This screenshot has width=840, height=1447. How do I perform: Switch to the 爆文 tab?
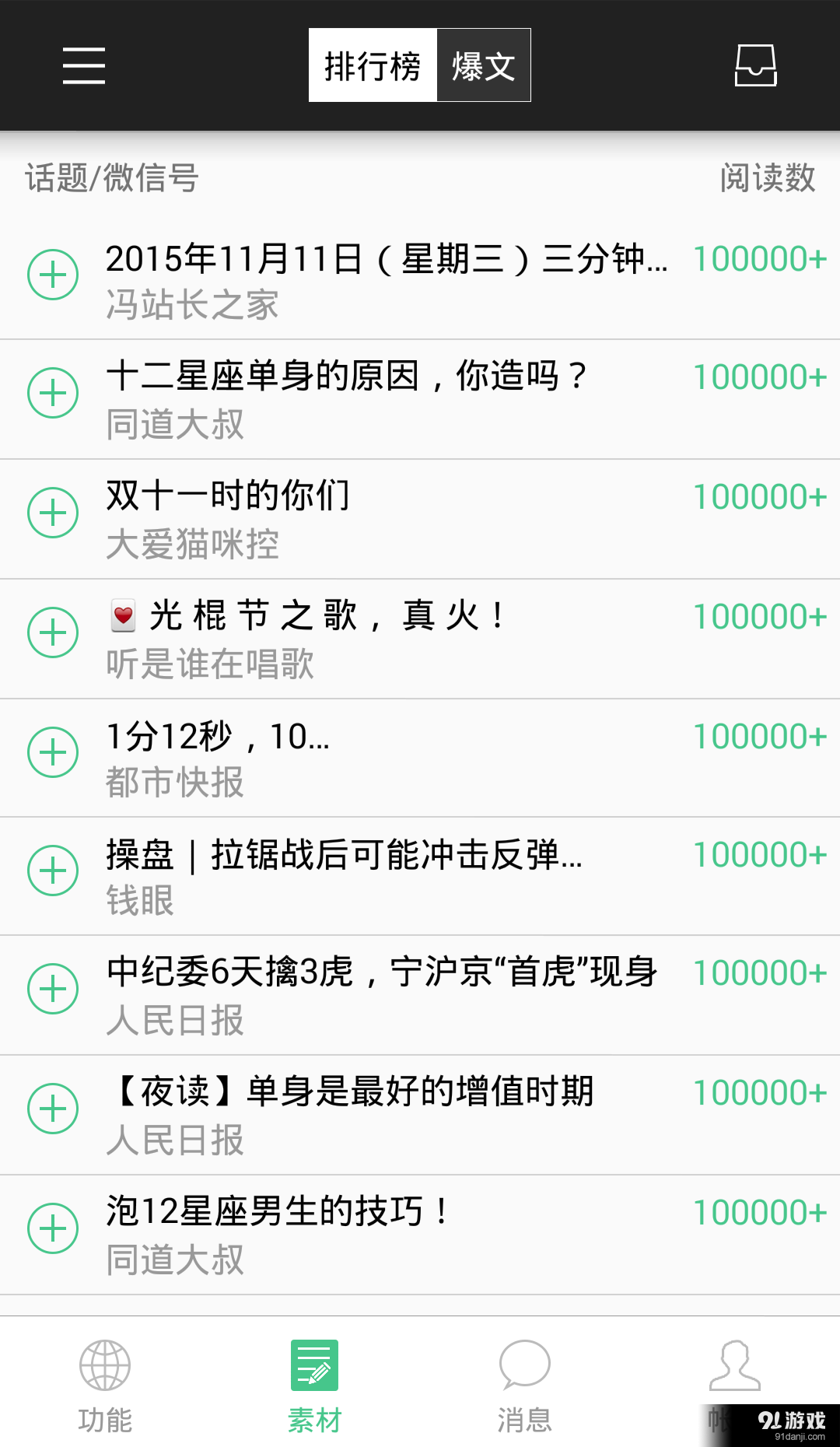pyautogui.click(x=483, y=65)
